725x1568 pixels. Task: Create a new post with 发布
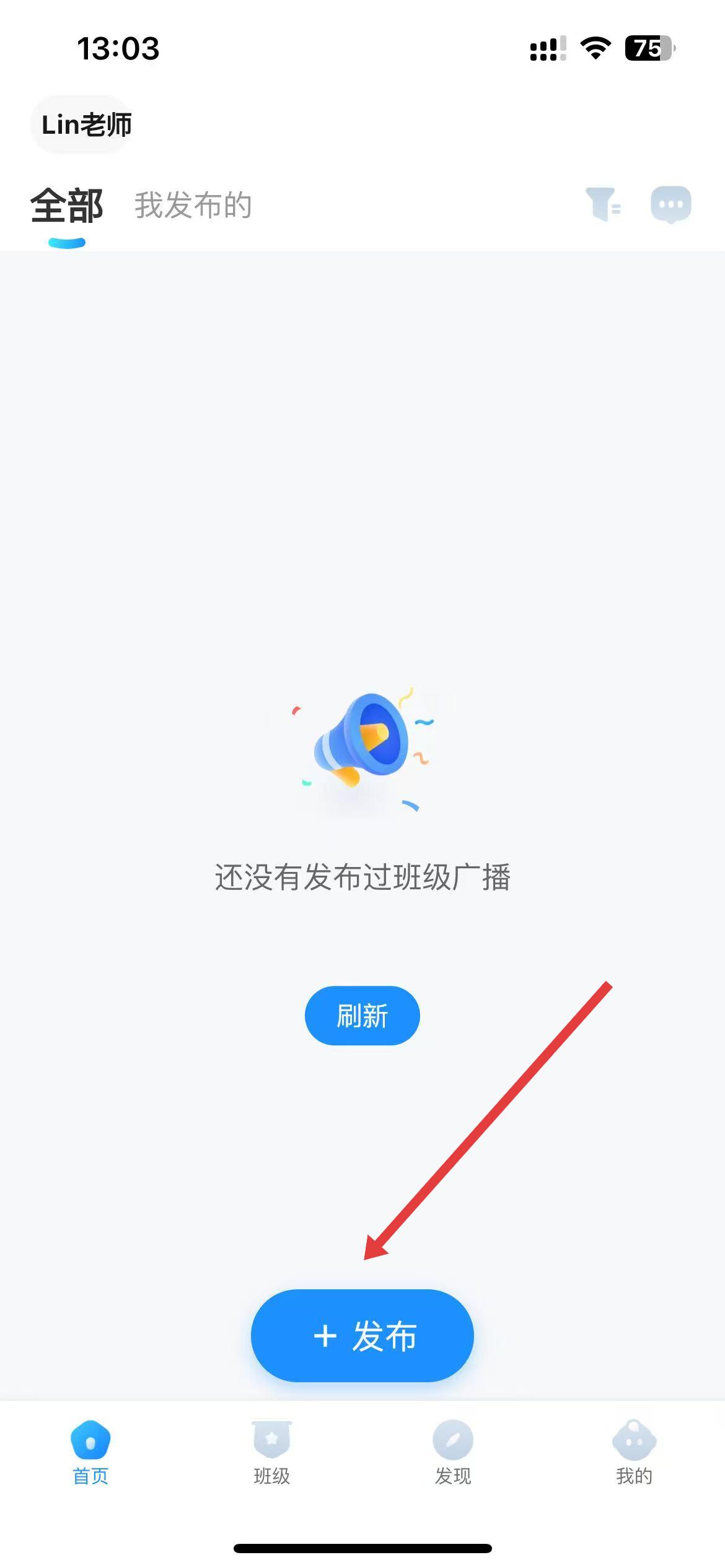[362, 1336]
